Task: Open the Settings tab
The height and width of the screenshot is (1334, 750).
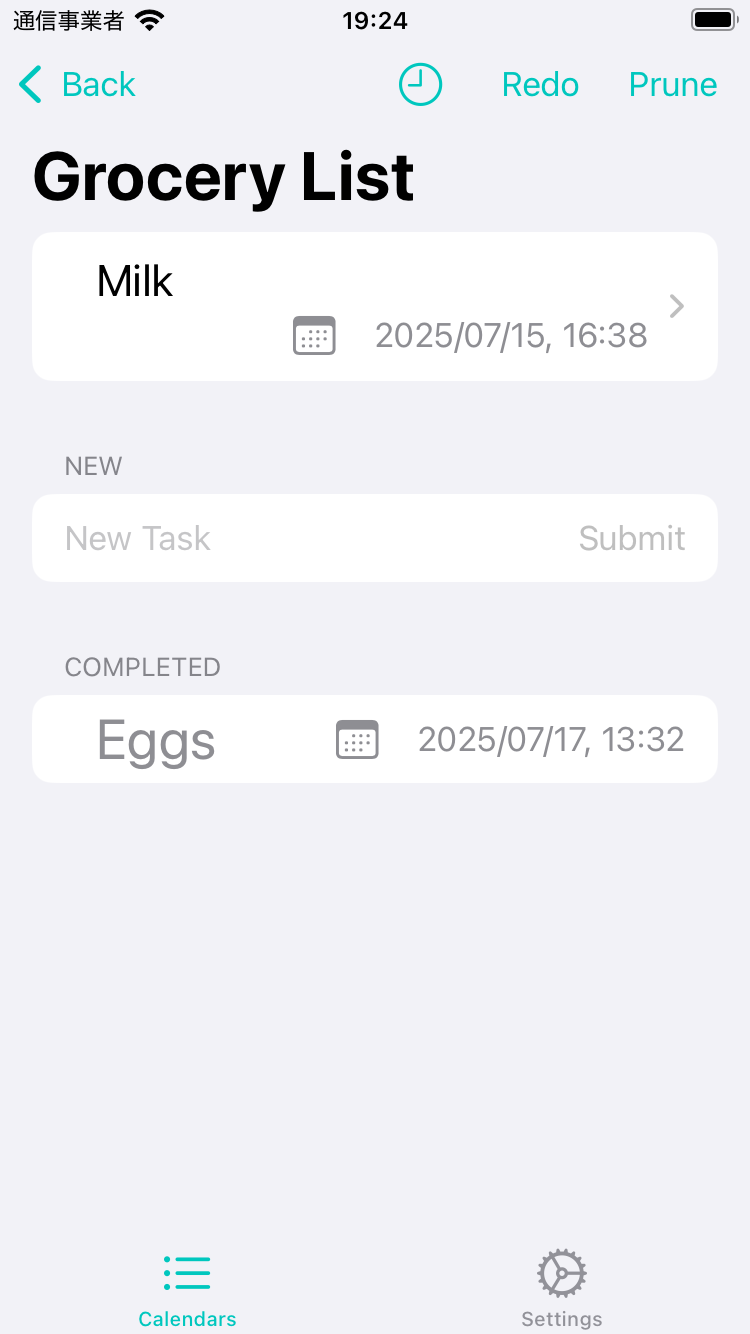Action: [x=562, y=1290]
